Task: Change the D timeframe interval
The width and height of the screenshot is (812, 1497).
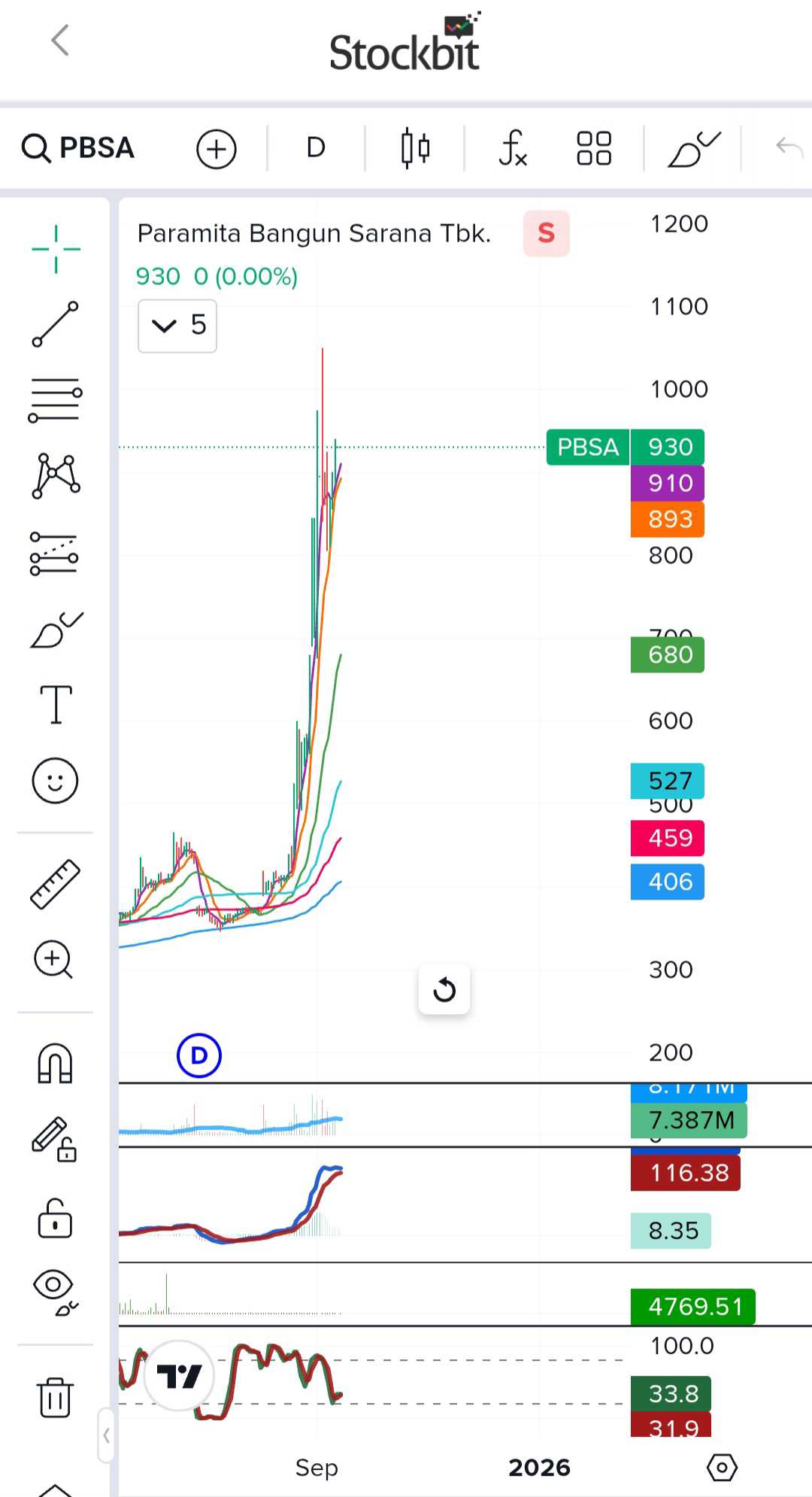Action: coord(316,148)
